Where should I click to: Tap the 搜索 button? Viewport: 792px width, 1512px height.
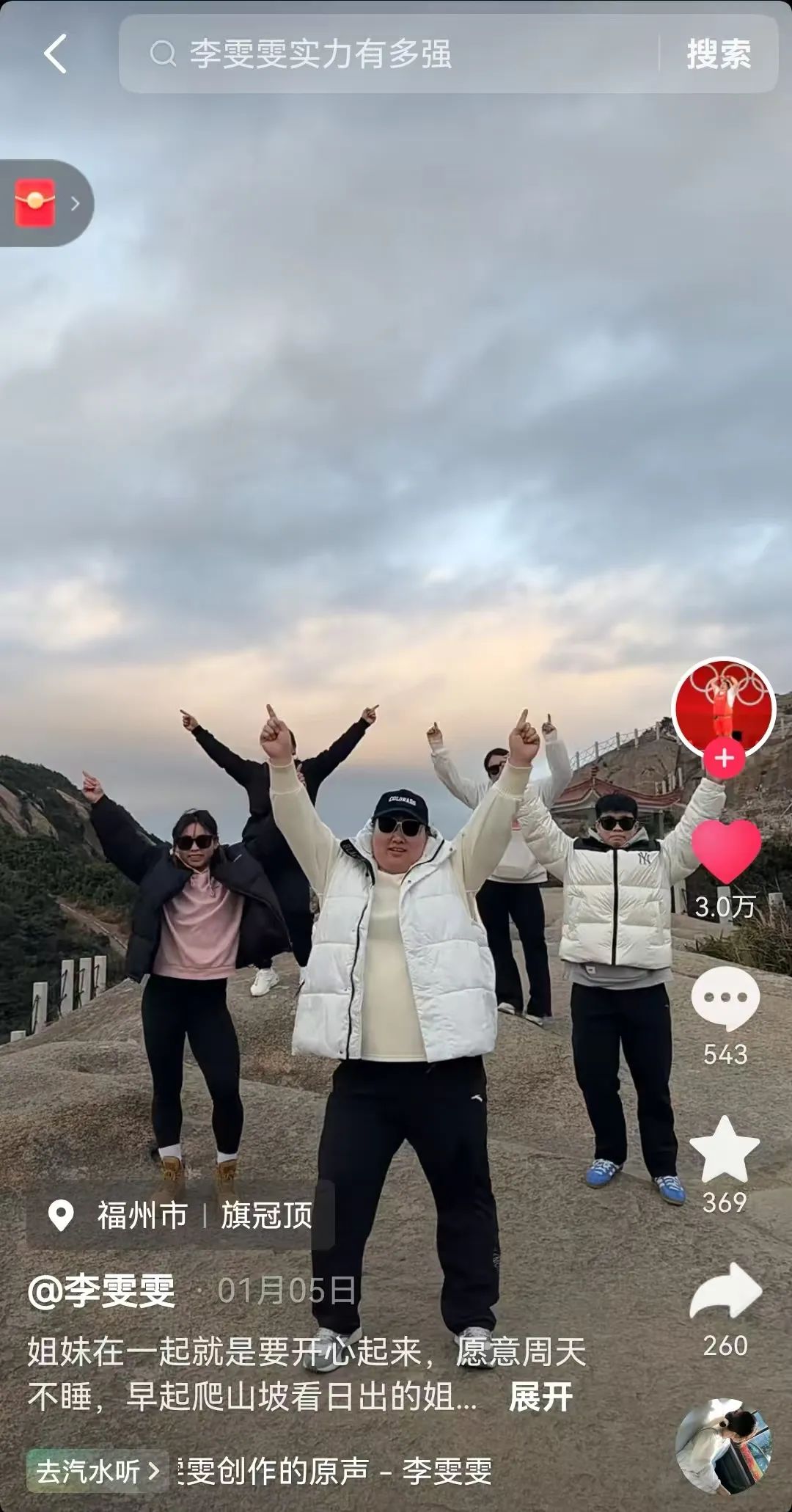click(x=718, y=54)
